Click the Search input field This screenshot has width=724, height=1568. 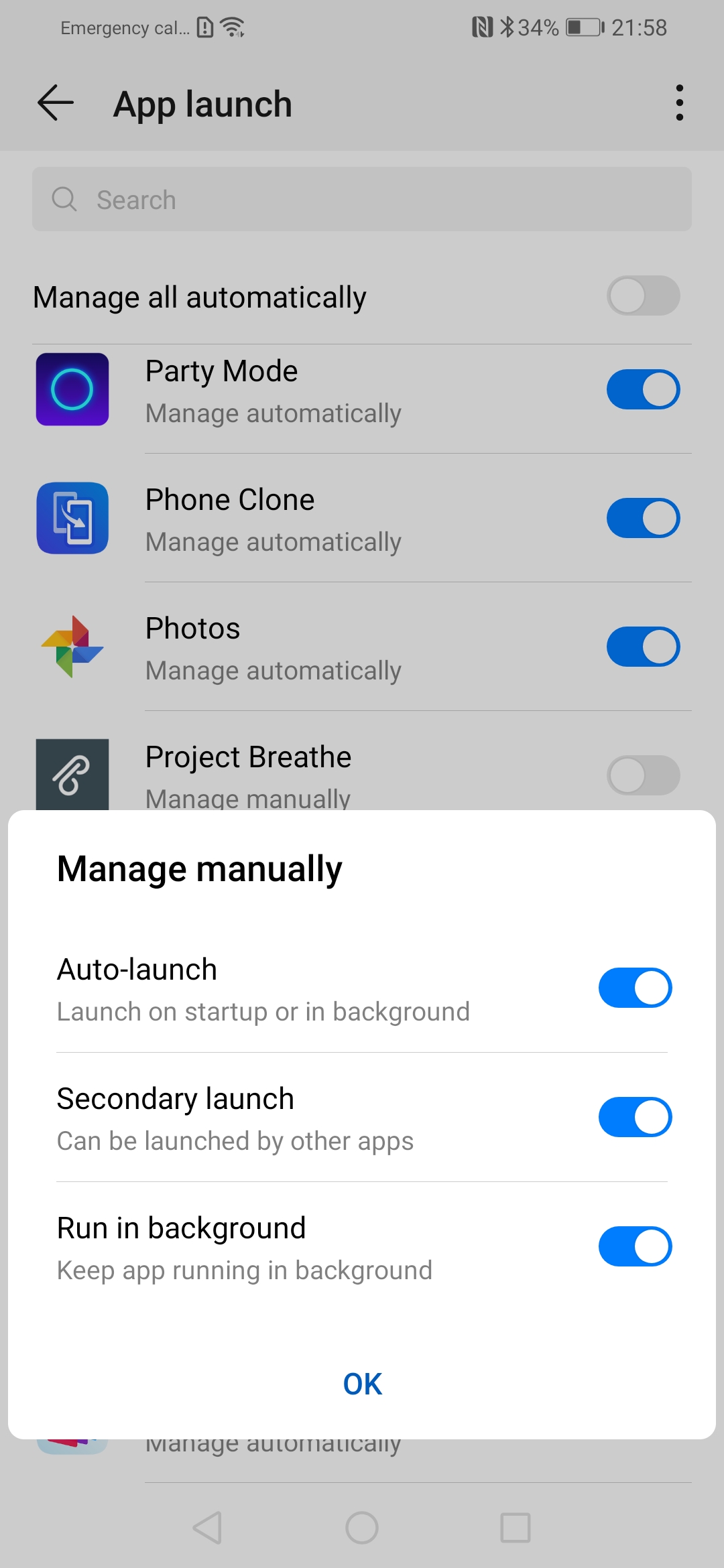[x=362, y=199]
